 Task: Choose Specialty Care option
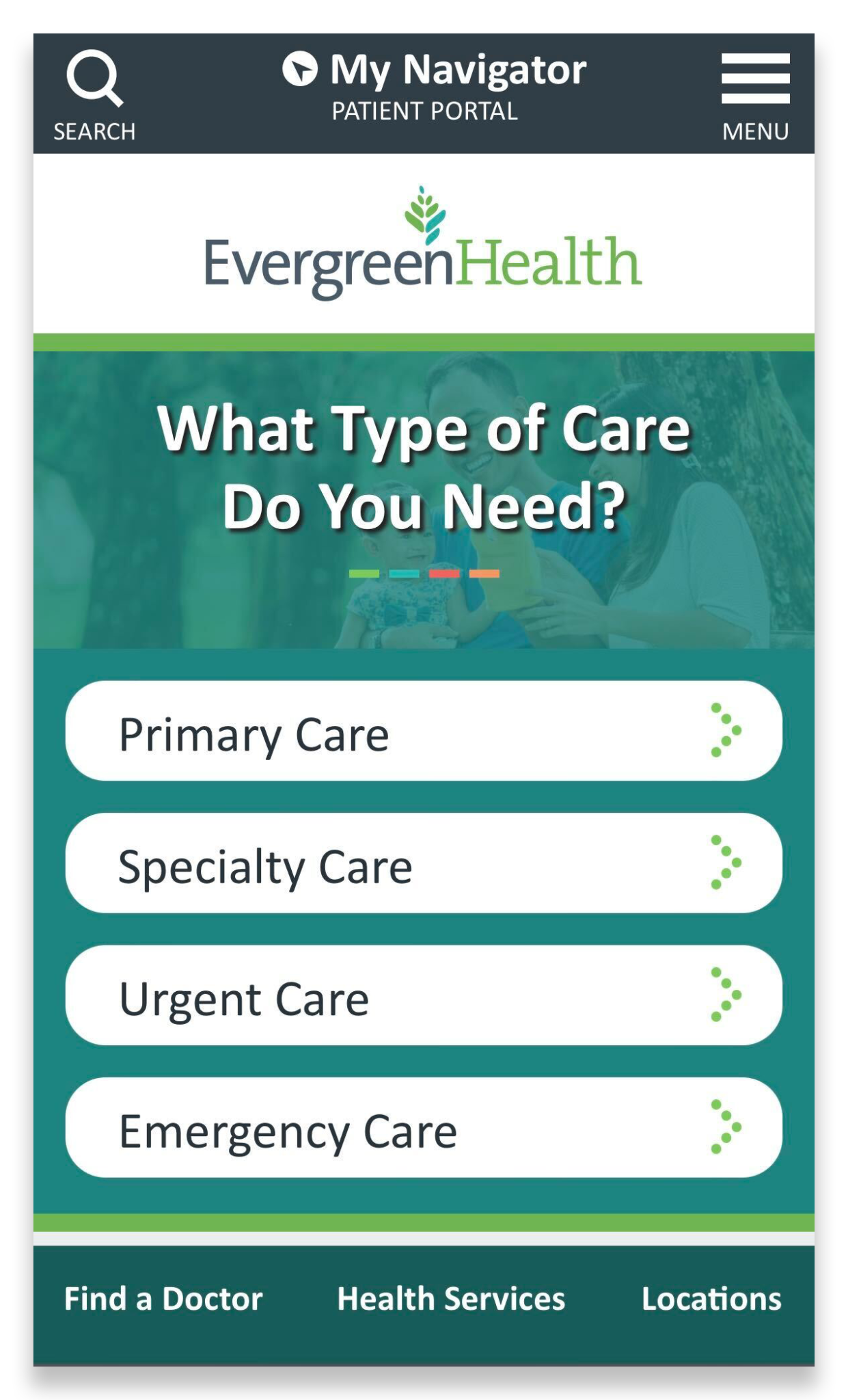click(x=423, y=863)
